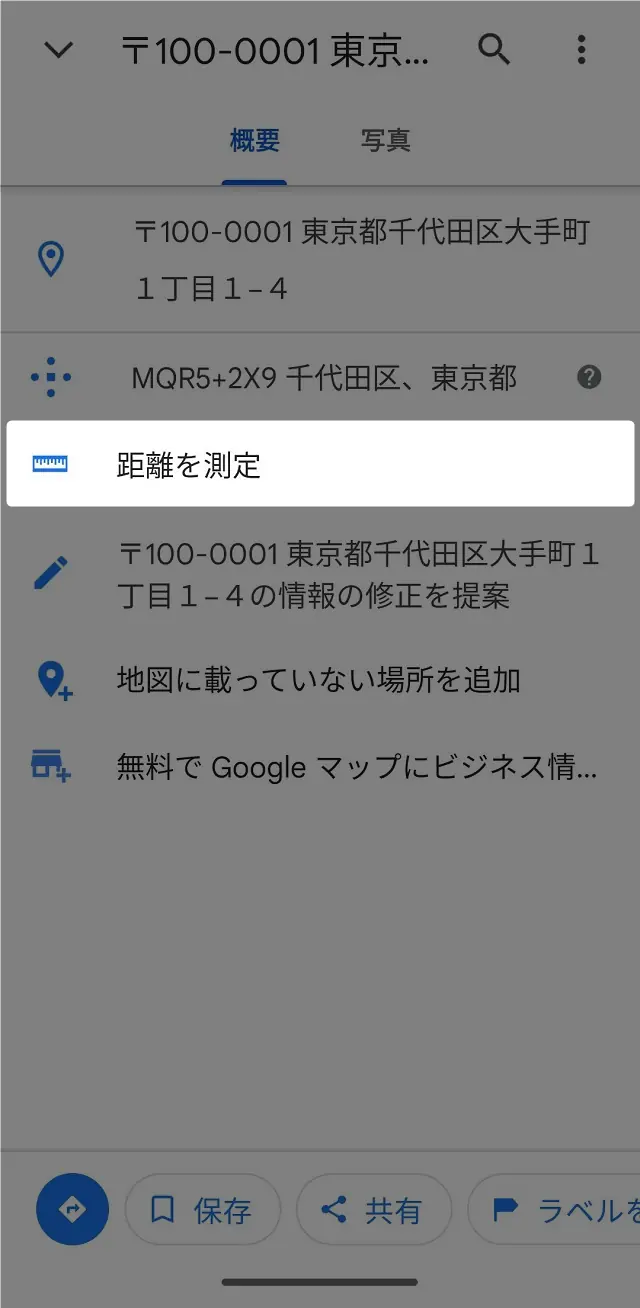Tap the address row 〒100-0001 東京都千代田区大手町
The height and width of the screenshot is (1308, 640).
[x=320, y=260]
